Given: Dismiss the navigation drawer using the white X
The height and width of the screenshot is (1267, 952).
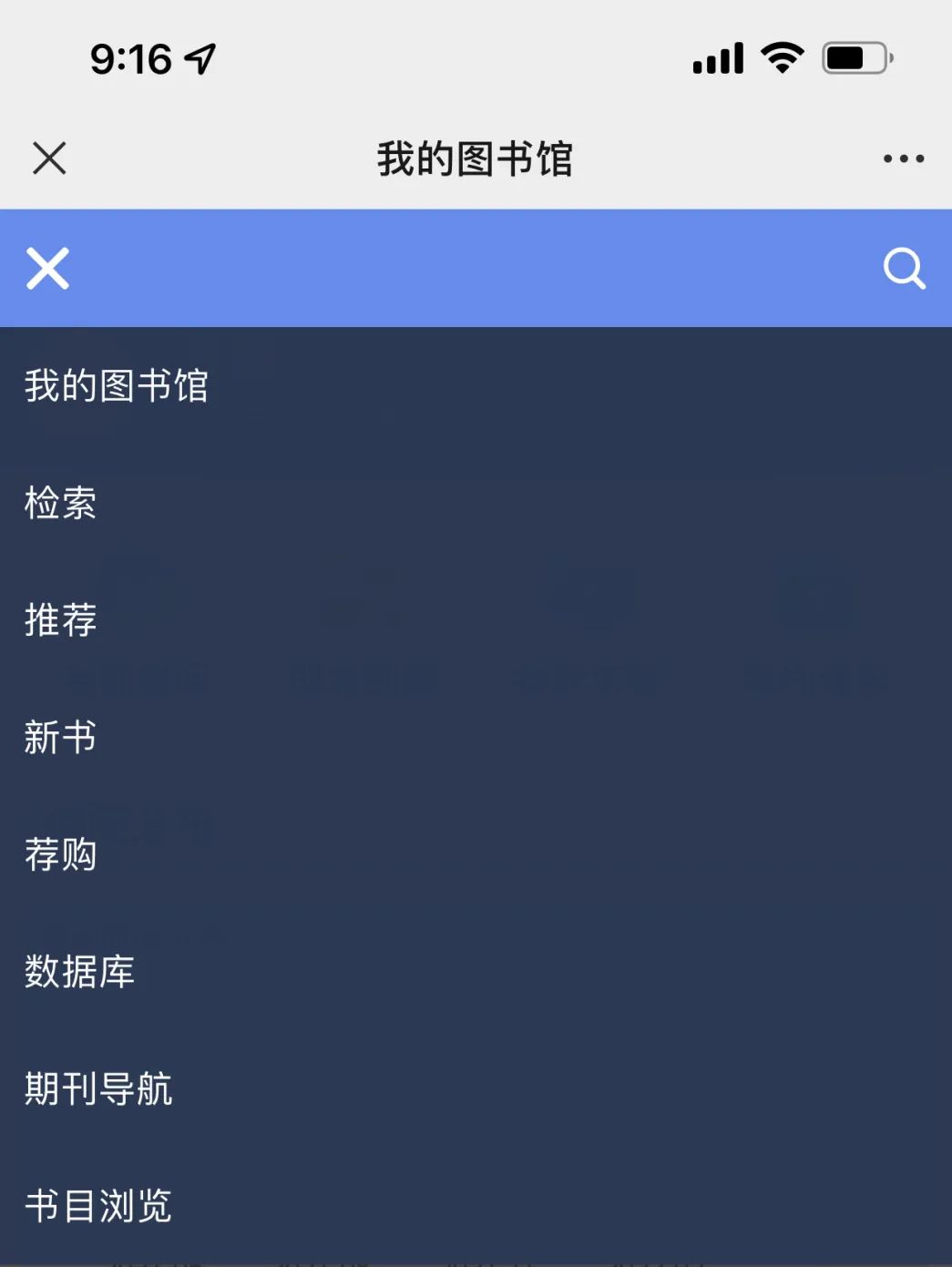Looking at the screenshot, I should (48, 268).
